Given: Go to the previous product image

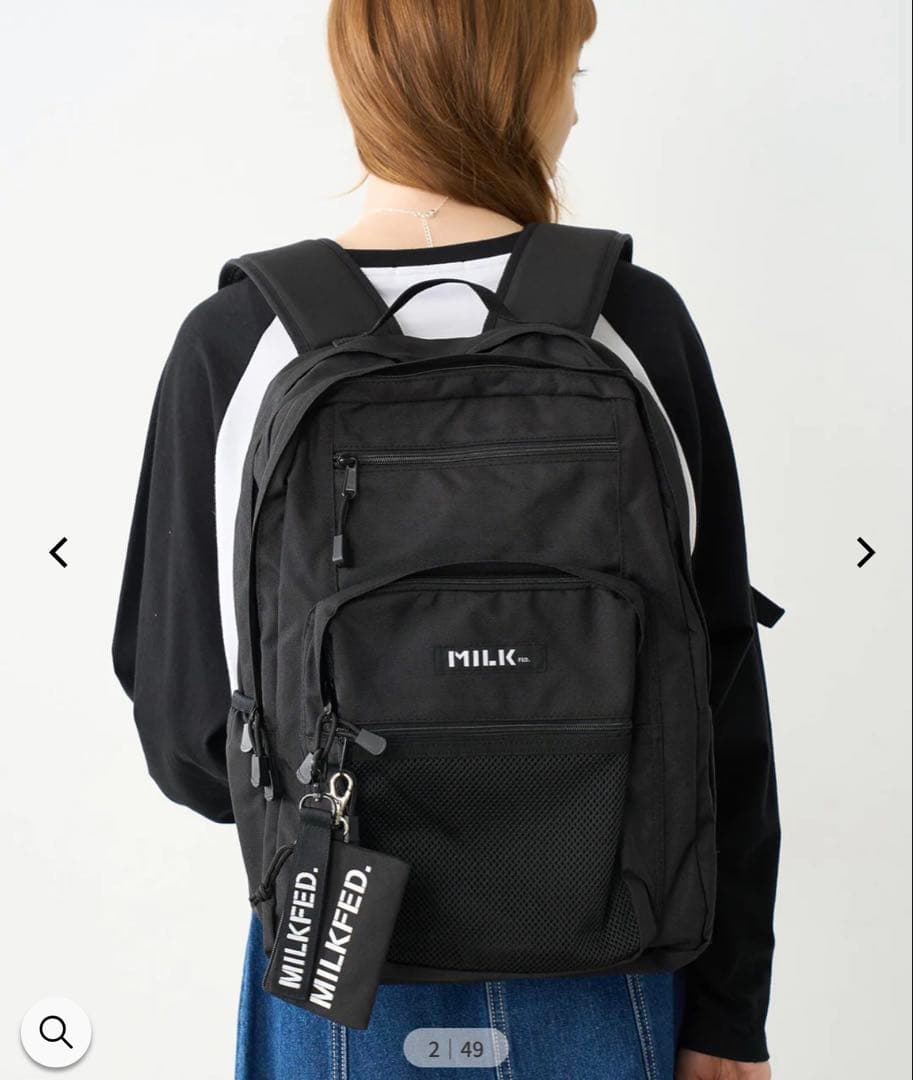Looking at the screenshot, I should [59, 552].
